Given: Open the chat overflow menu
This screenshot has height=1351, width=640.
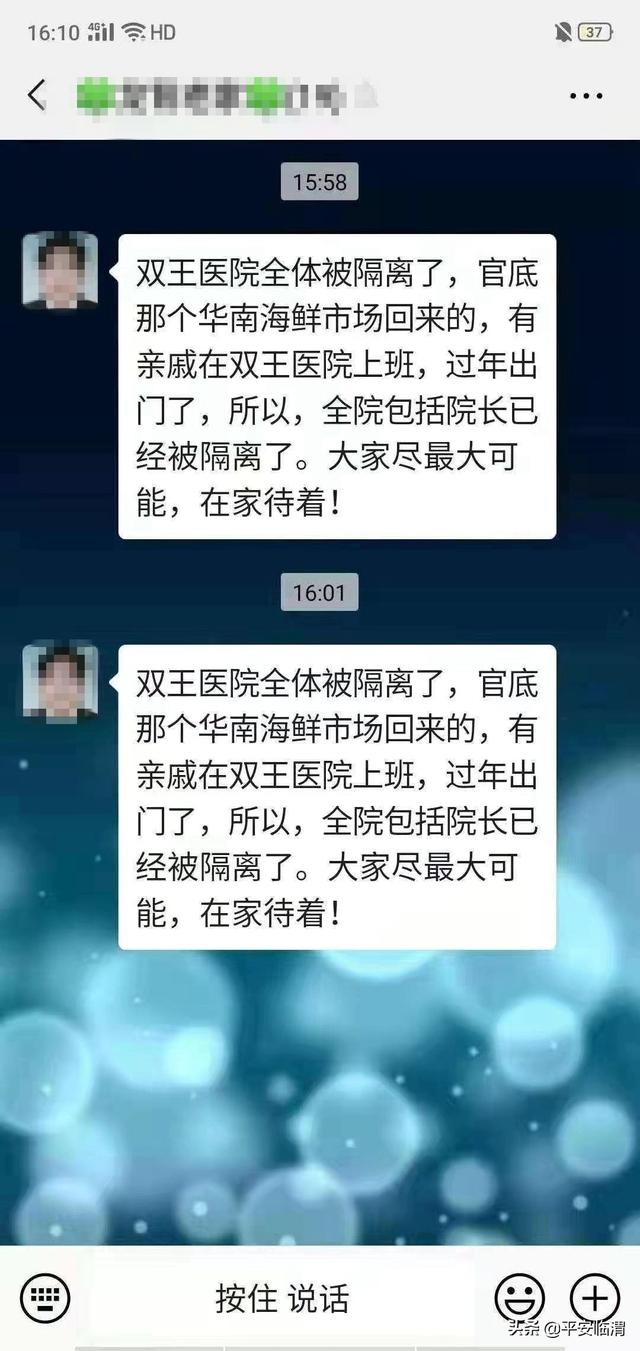Looking at the screenshot, I should (586, 96).
